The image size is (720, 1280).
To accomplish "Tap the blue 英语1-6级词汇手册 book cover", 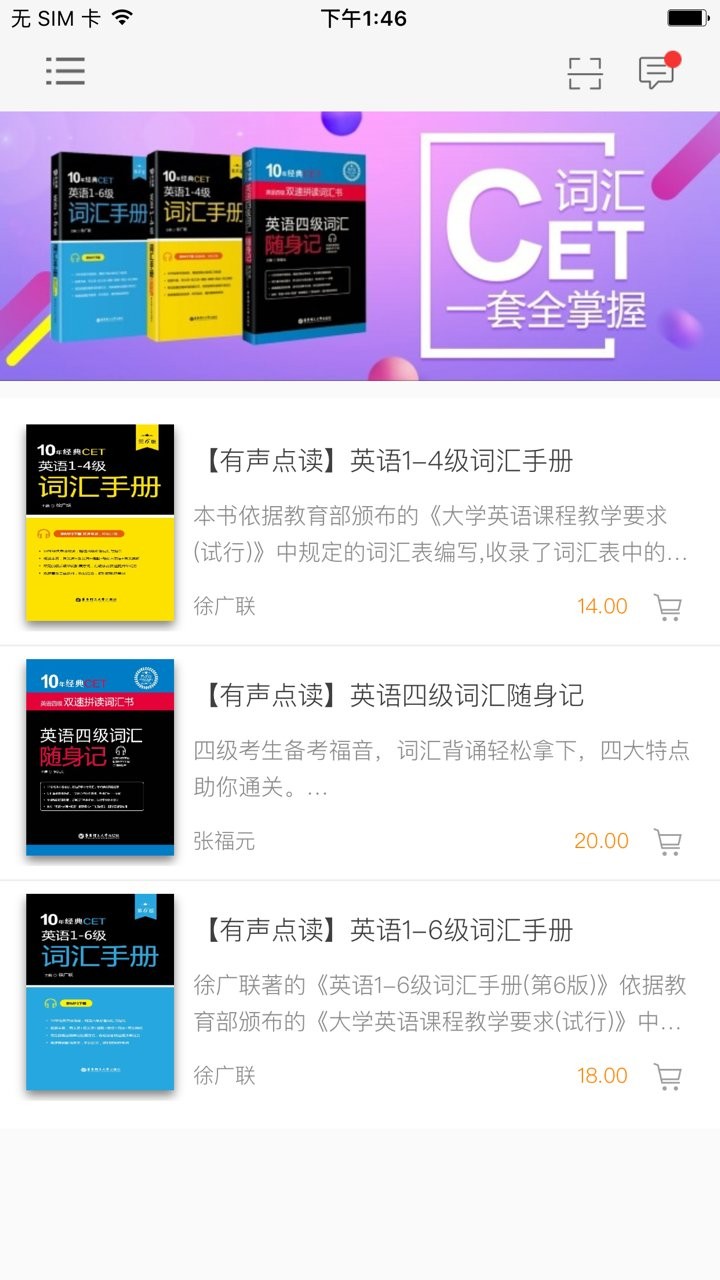I will pos(99,992).
